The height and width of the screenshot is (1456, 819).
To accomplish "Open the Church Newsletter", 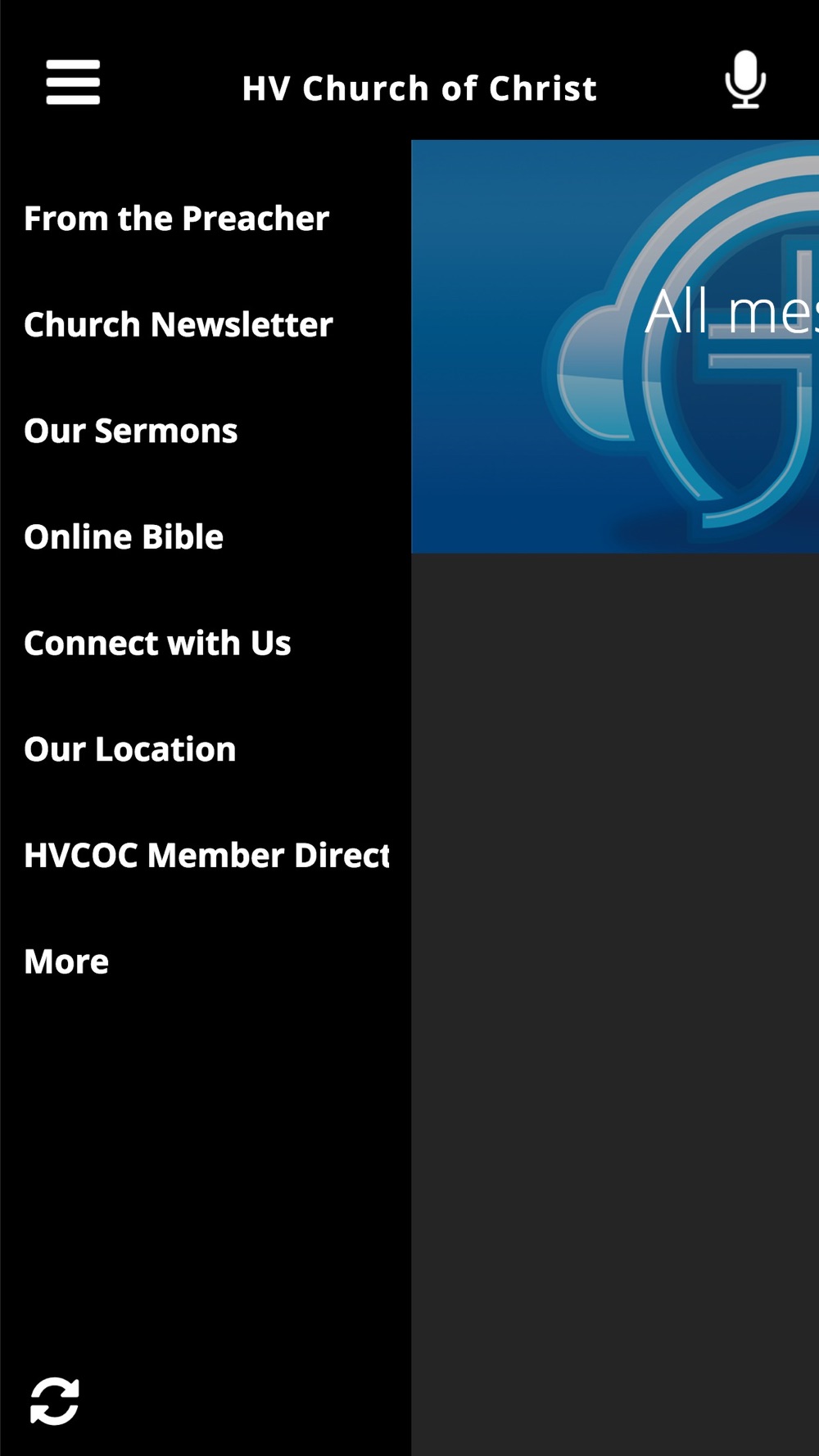I will (x=206, y=325).
